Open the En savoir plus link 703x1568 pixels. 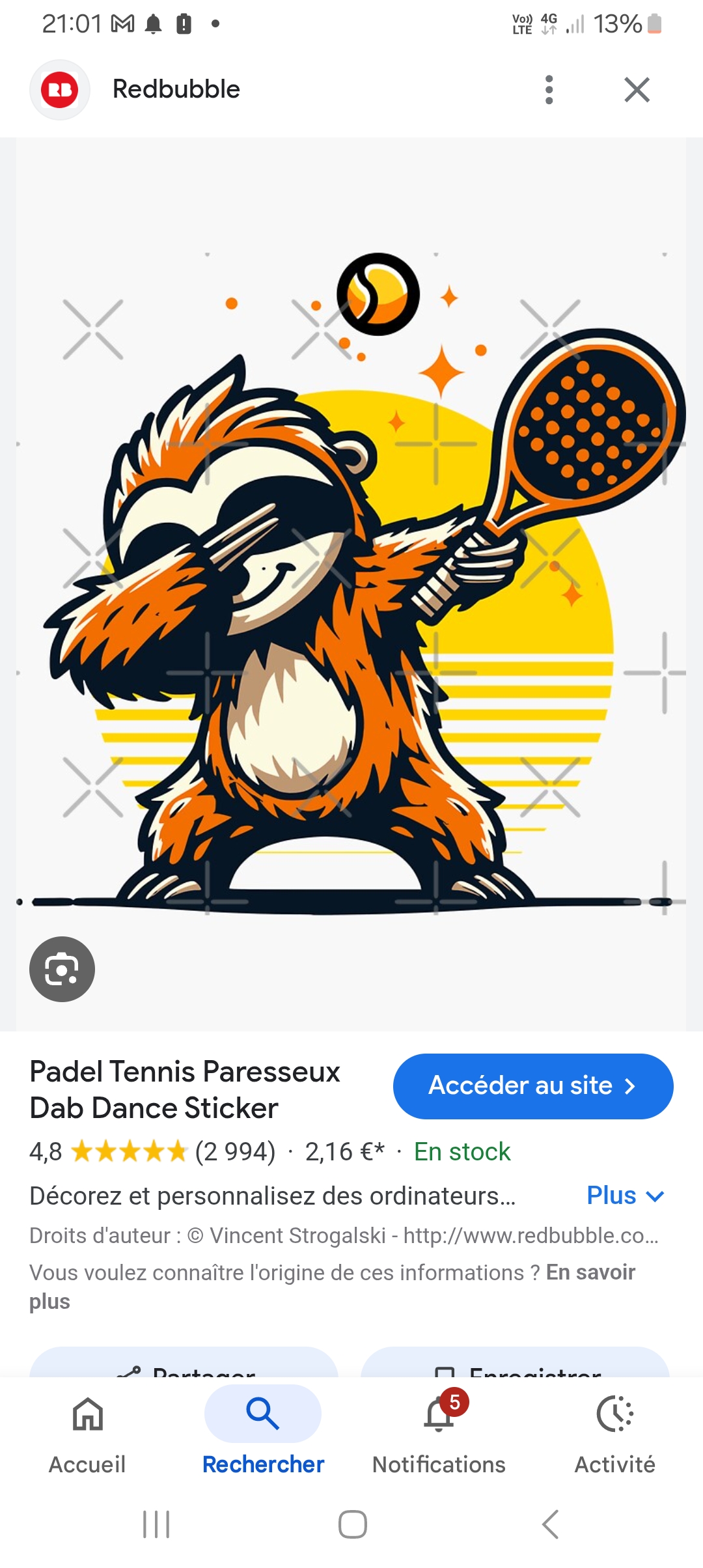590,1272
